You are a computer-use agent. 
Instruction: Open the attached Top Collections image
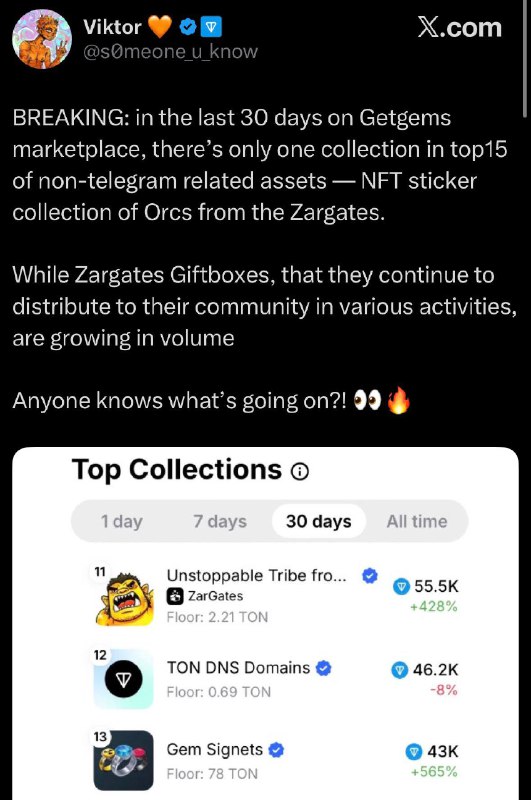pos(265,623)
